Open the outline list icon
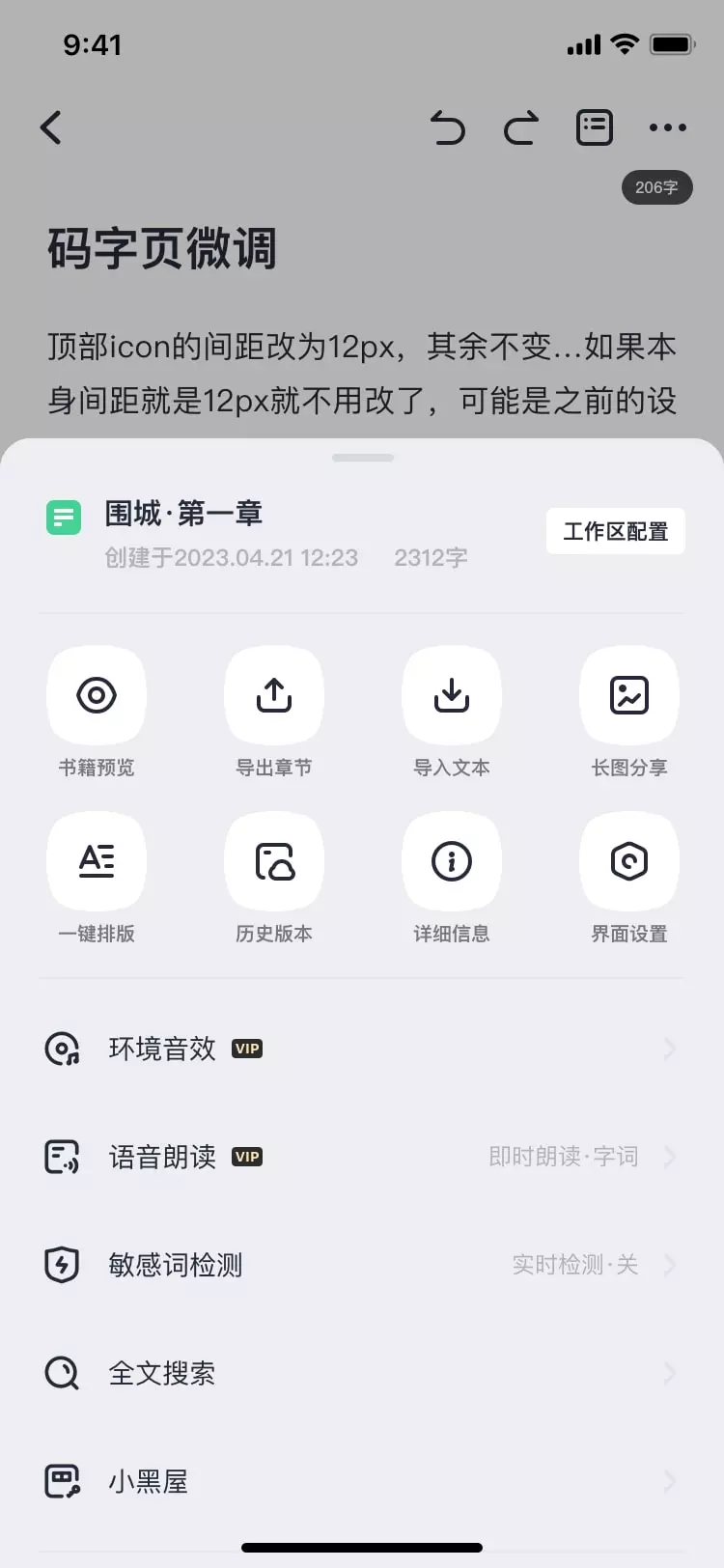The width and height of the screenshot is (724, 1568). (595, 127)
